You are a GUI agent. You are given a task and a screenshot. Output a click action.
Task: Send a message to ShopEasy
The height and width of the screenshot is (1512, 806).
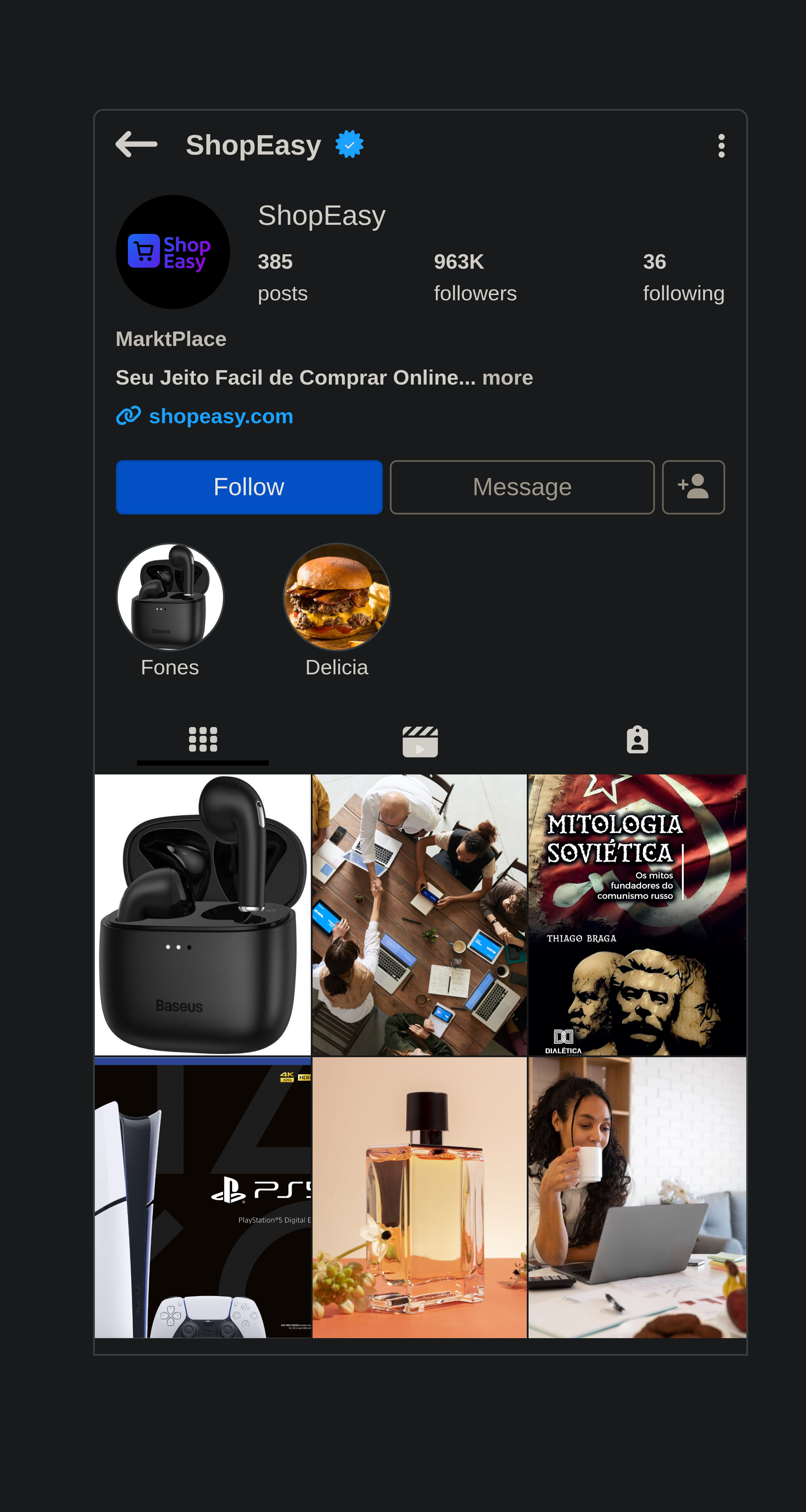point(522,487)
